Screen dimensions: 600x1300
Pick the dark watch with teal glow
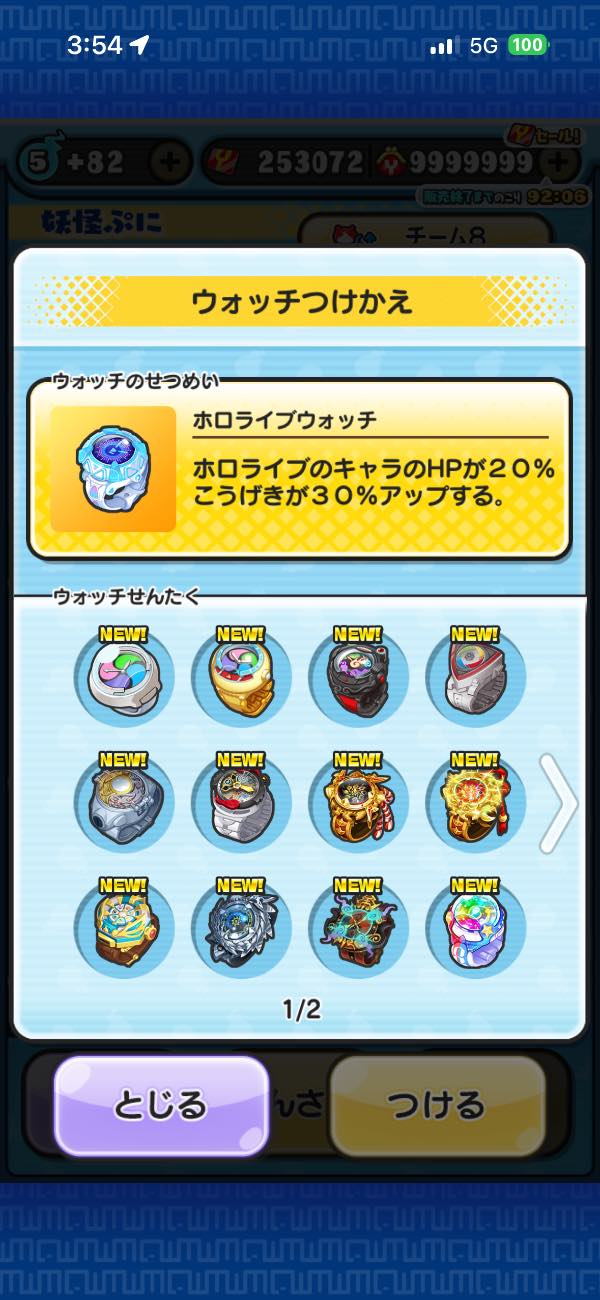(358, 927)
